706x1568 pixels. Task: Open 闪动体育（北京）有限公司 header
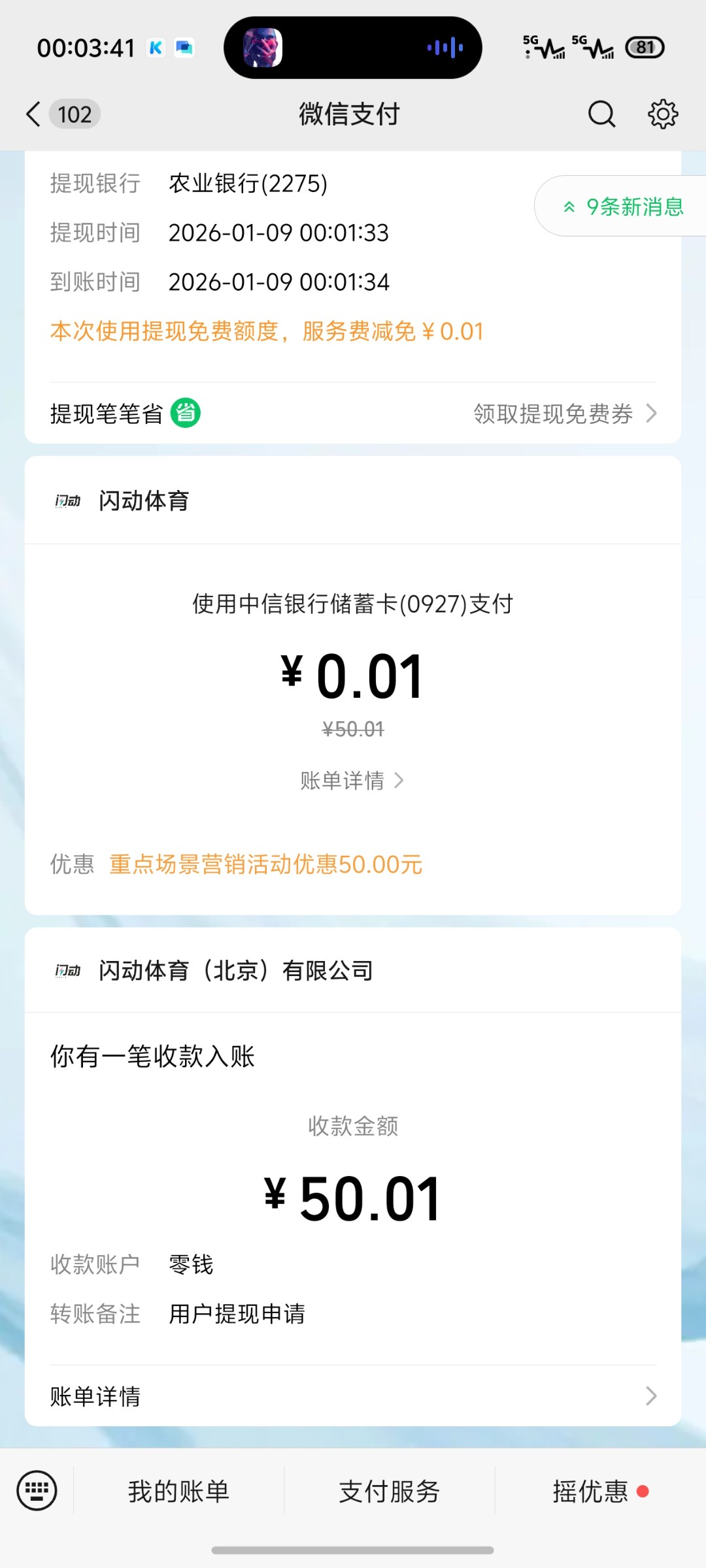[x=235, y=971]
